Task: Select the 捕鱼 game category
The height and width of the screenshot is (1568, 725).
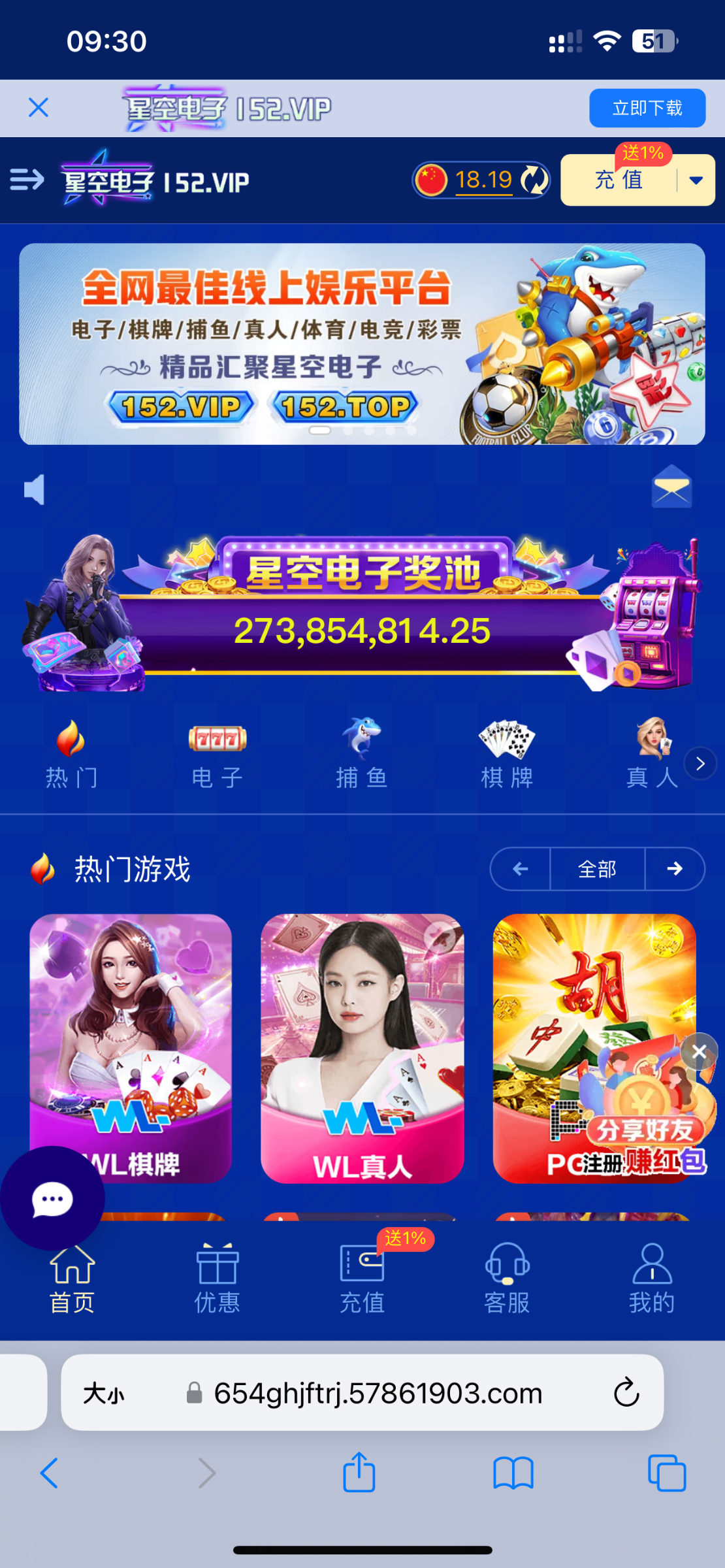Action: click(x=362, y=755)
